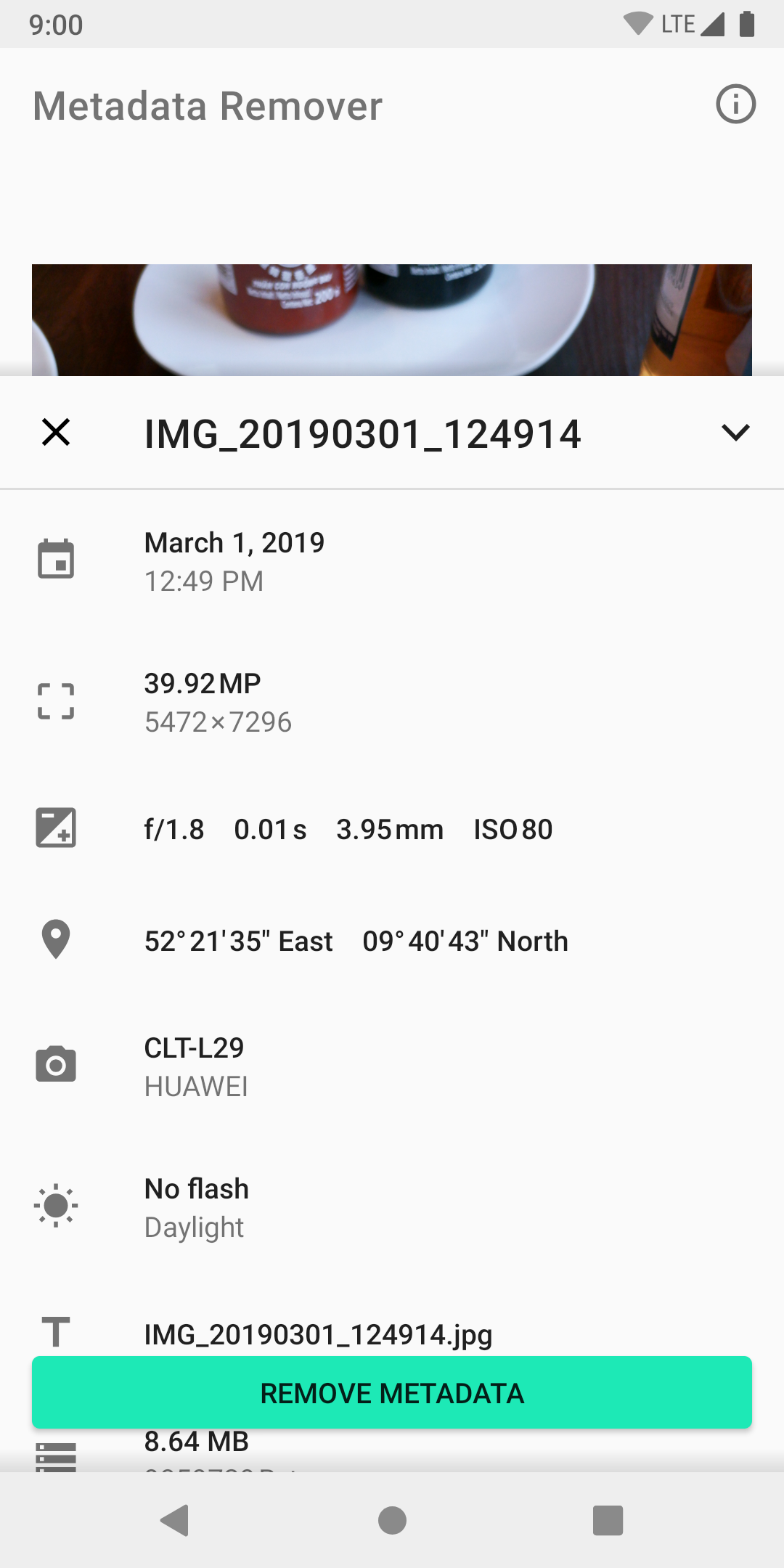Go back using the system back button

175,1520
